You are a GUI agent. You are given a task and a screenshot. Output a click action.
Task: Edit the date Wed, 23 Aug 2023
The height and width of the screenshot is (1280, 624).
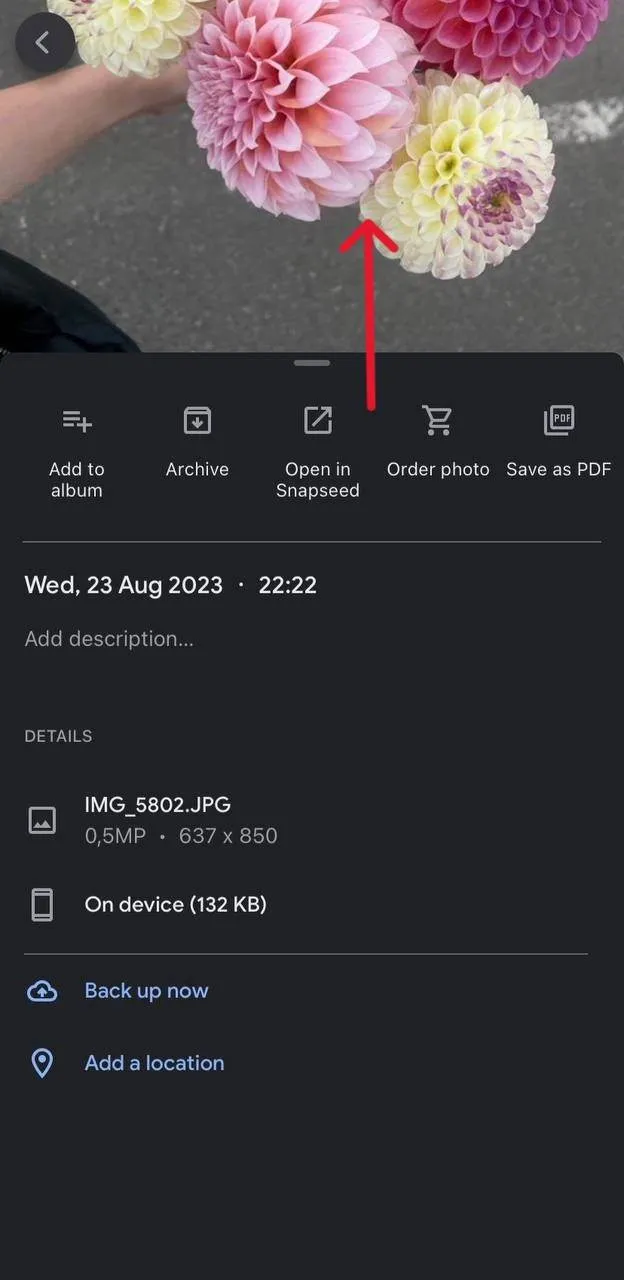123,585
